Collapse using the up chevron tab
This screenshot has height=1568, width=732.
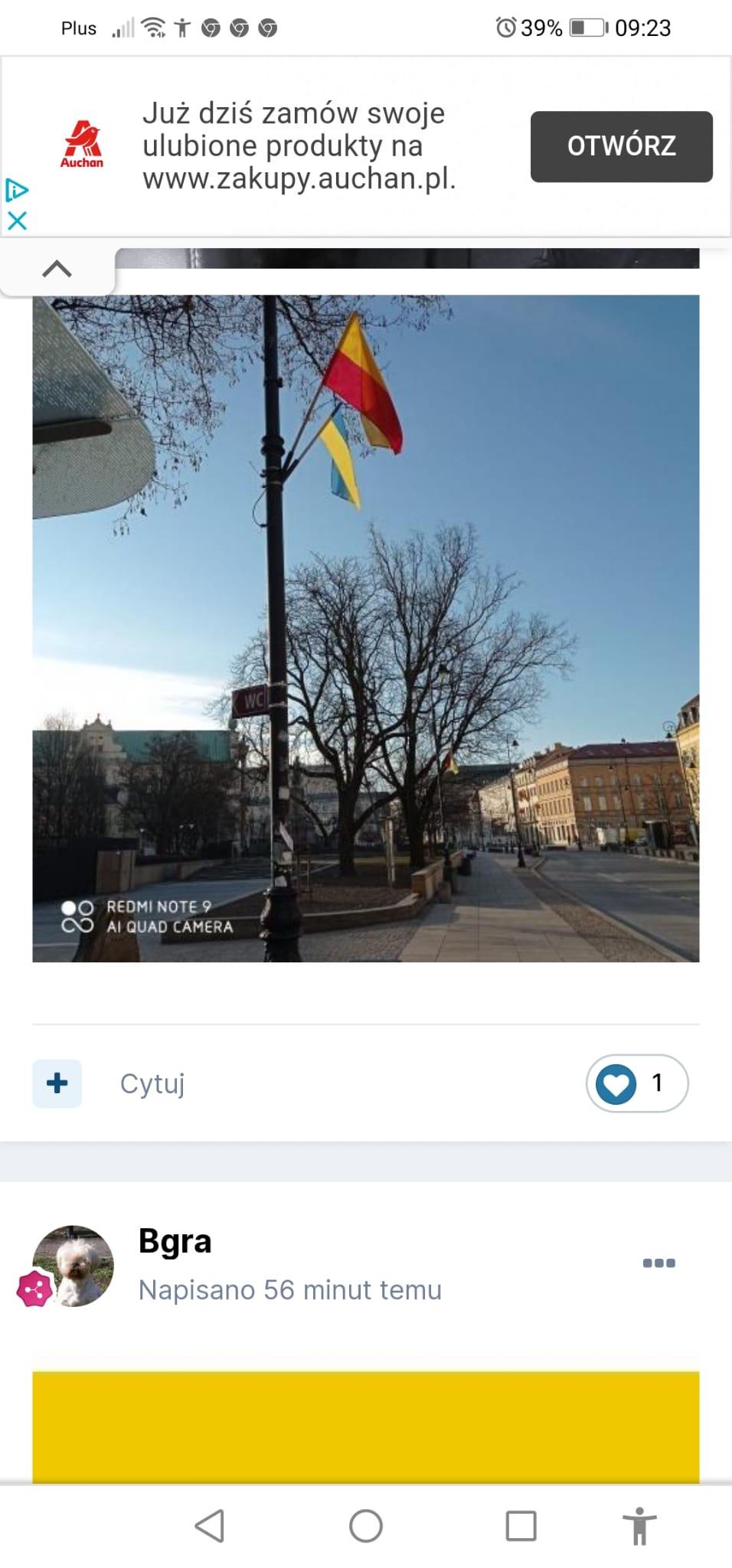click(57, 269)
